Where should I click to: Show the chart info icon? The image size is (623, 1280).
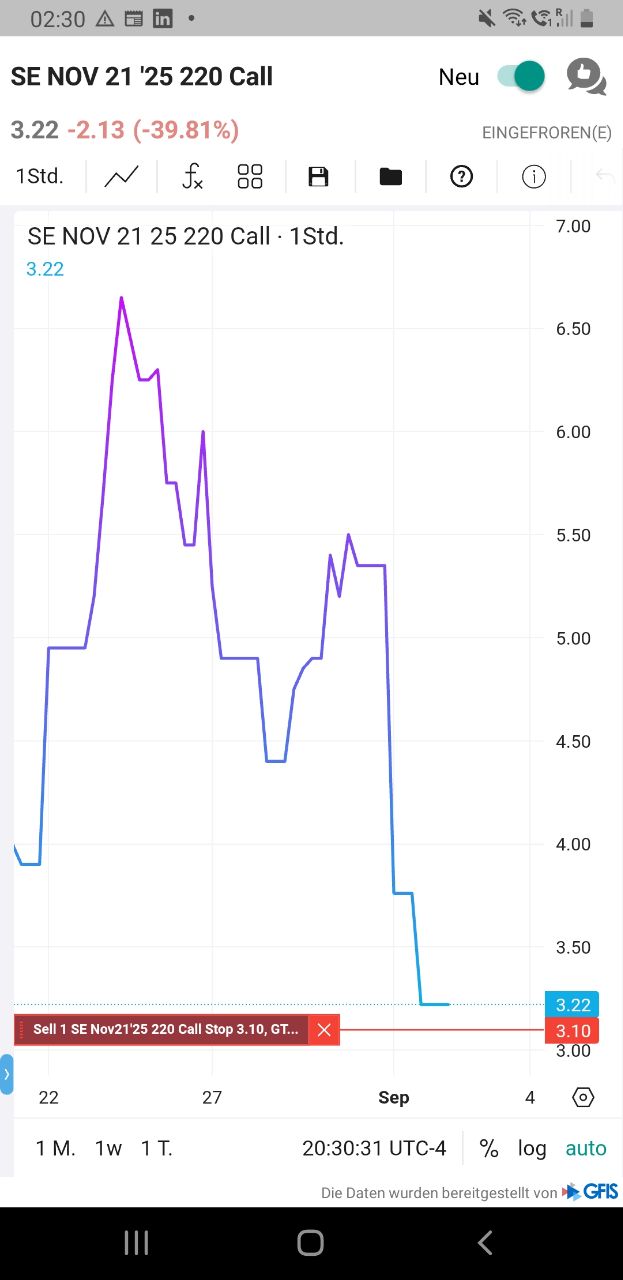coord(534,177)
